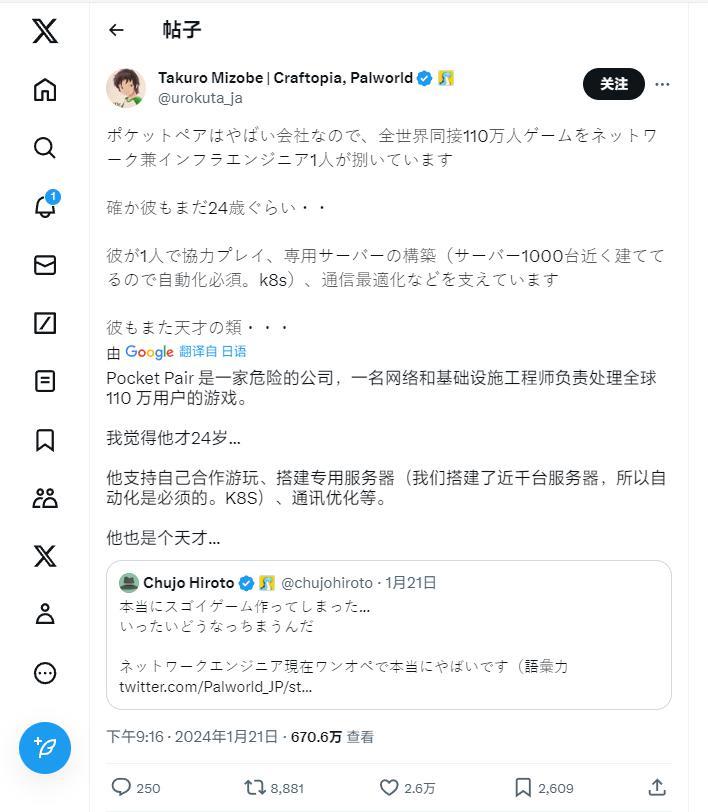The image size is (708, 812).
Task: Open the Messages envelope
Action: click(45, 265)
